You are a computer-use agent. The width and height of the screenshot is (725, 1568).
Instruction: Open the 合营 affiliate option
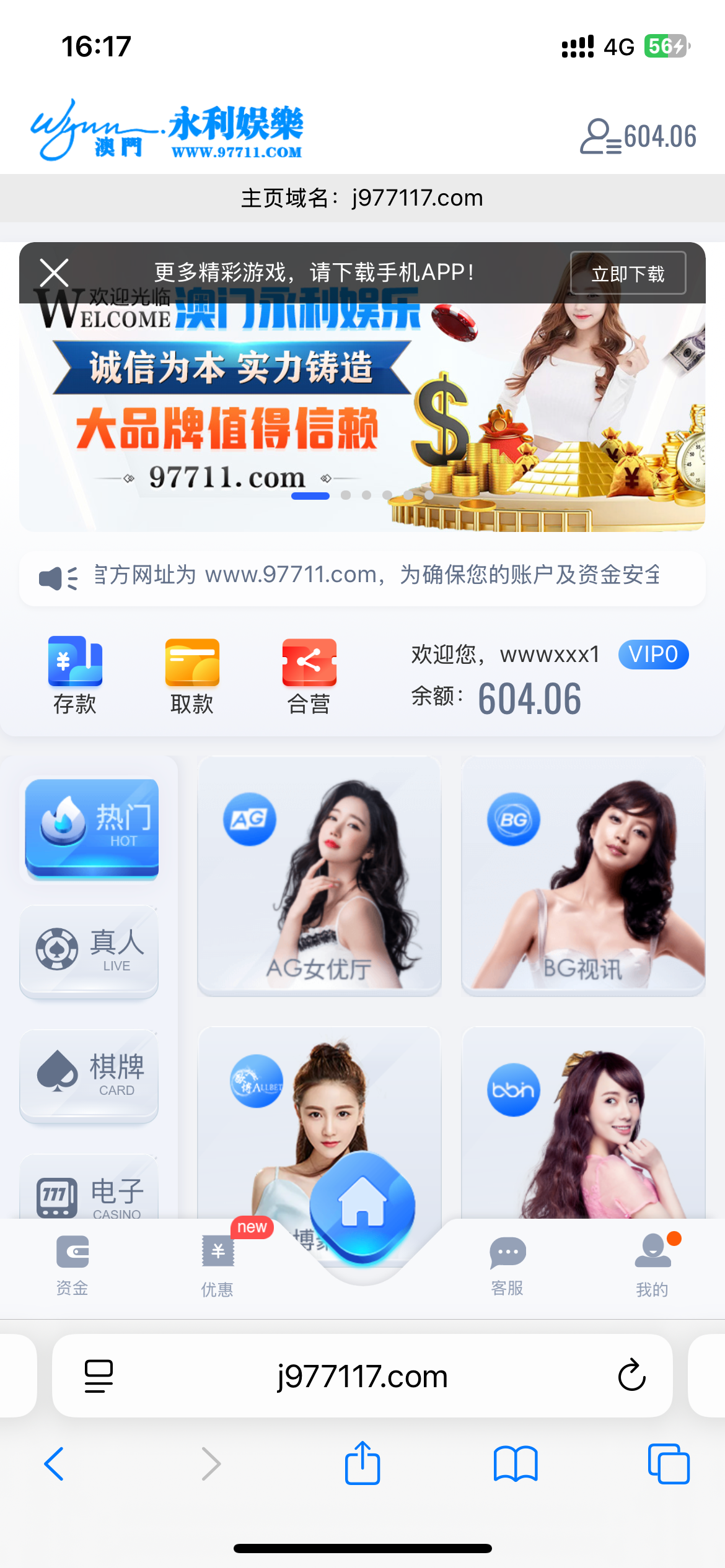[x=309, y=675]
